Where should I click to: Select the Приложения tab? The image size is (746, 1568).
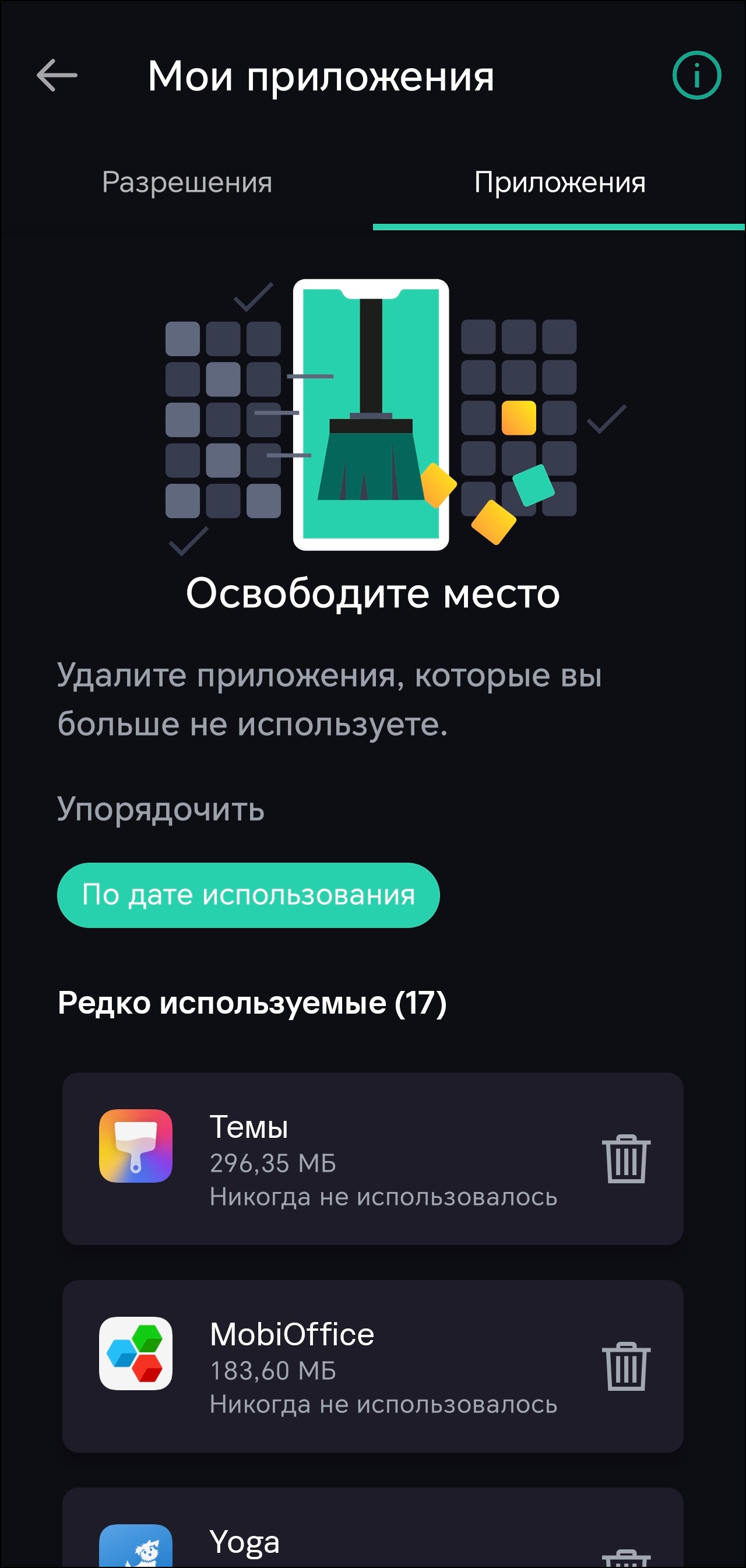[x=559, y=182]
